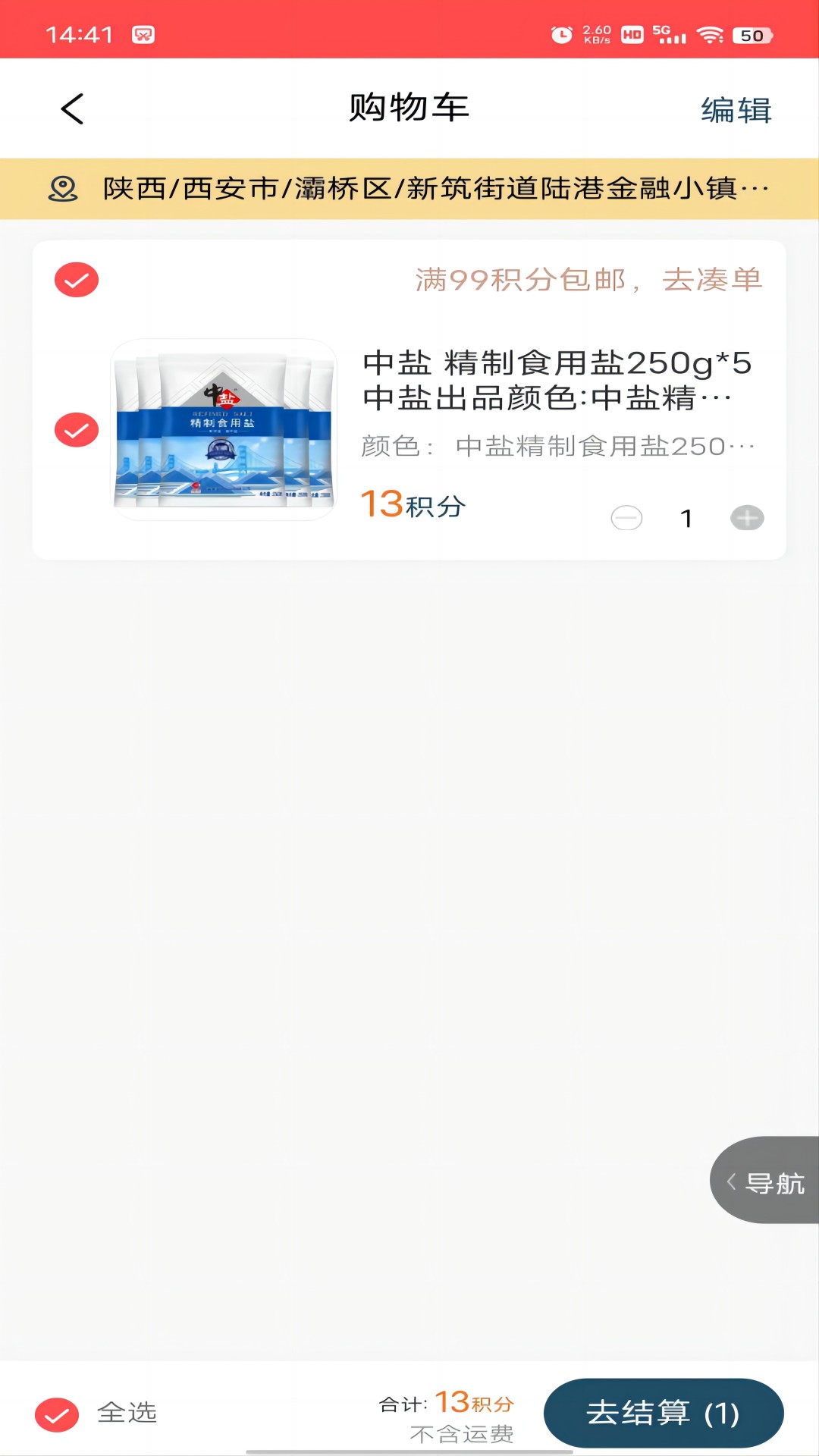Image resolution: width=819 pixels, height=1456 pixels.
Task: Open the 中盐 精制食用盐 product image
Action: tap(224, 430)
